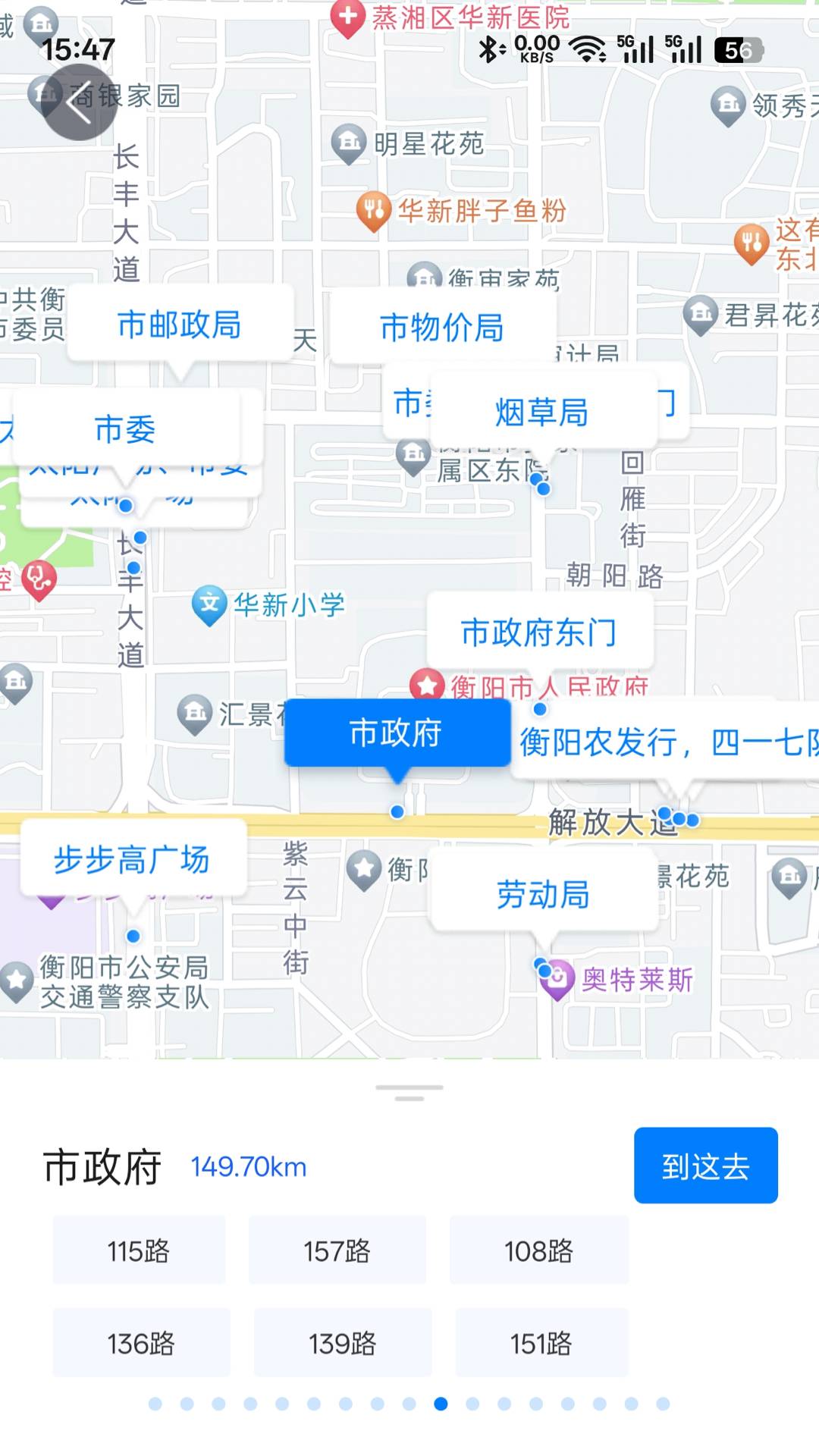Viewport: 819px width, 1456px height.
Task: Click the 步步高广场 label bubble
Action: [133, 860]
